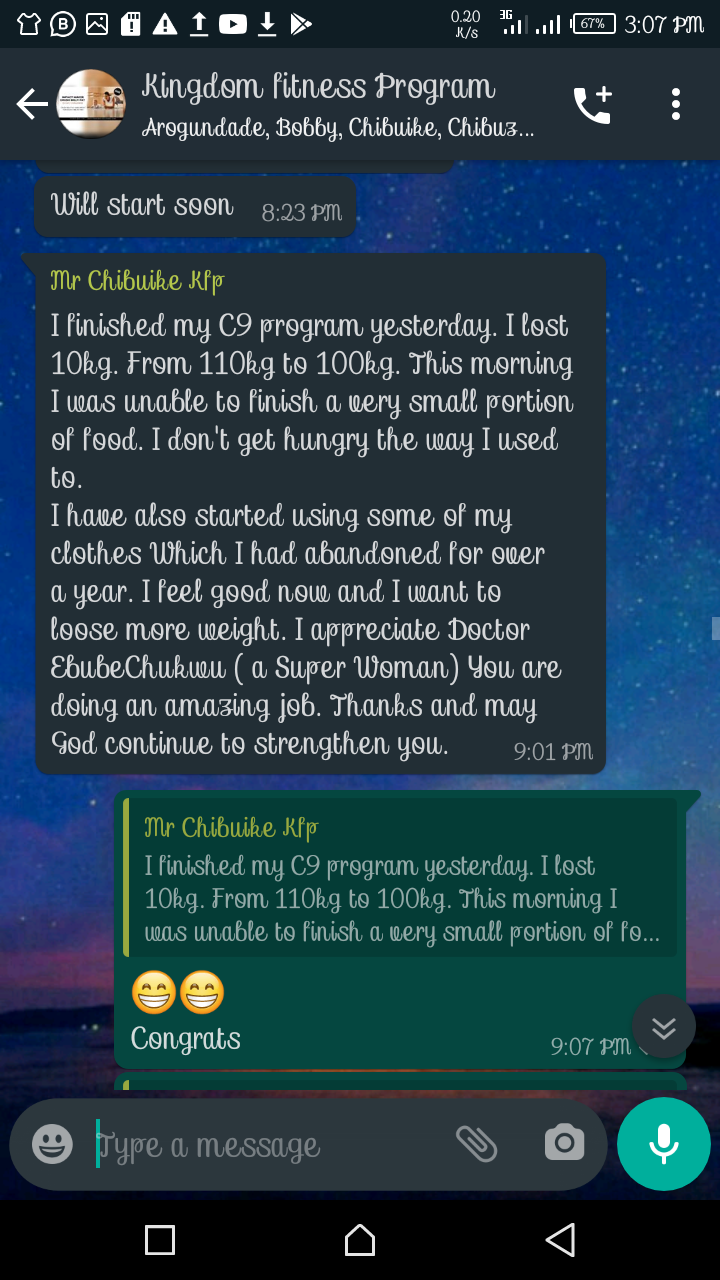
Task: Go back from the group chat
Action: point(31,104)
